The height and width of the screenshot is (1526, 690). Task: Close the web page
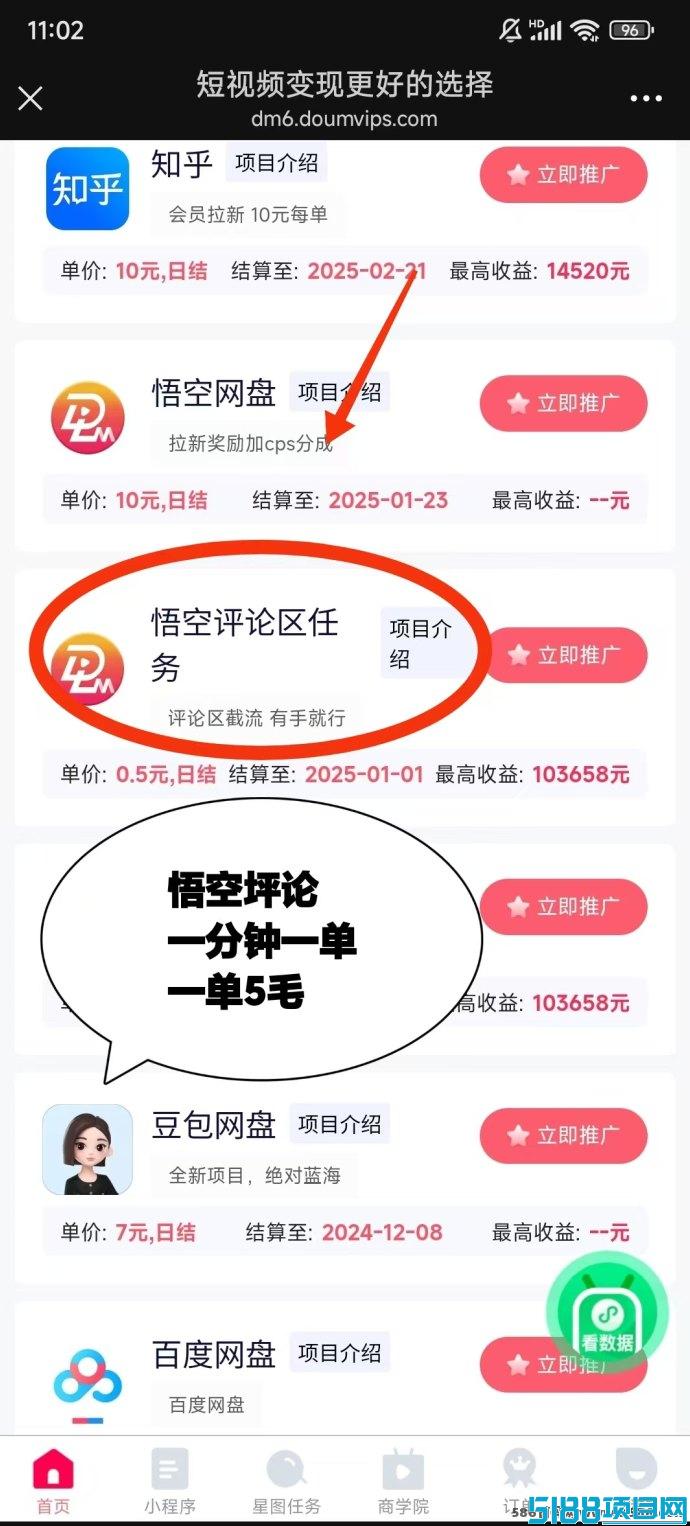coord(31,98)
